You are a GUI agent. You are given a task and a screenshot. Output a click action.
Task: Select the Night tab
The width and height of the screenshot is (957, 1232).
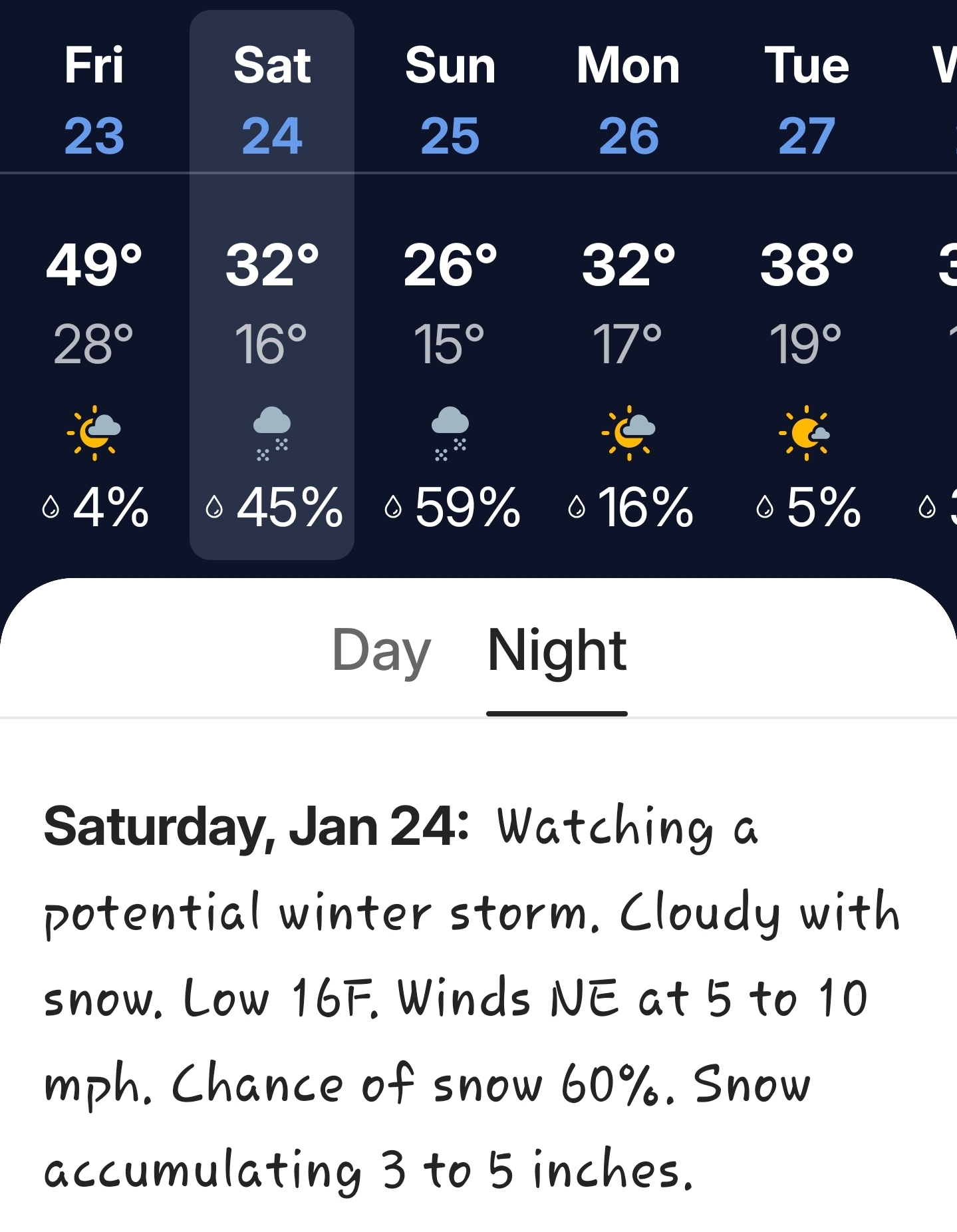557,651
